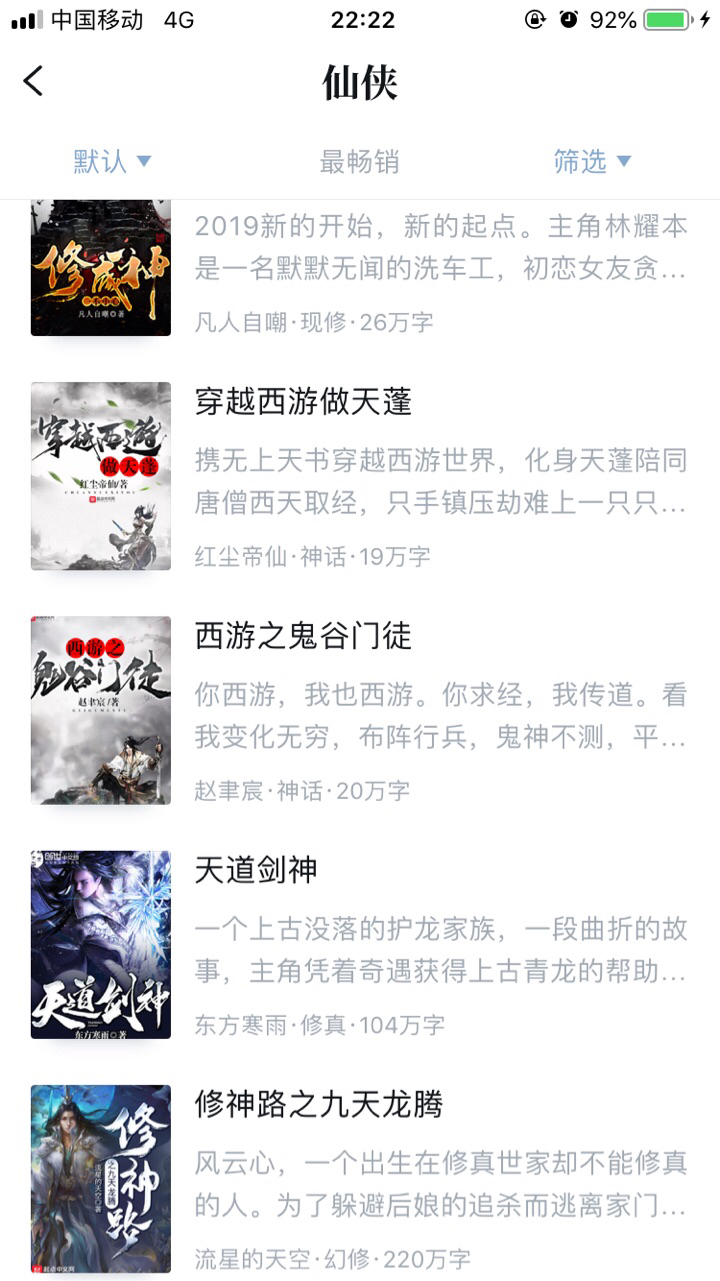Viewport: 720px width, 1281px height.
Task: Expand the 默认 sort dropdown
Action: [x=112, y=161]
